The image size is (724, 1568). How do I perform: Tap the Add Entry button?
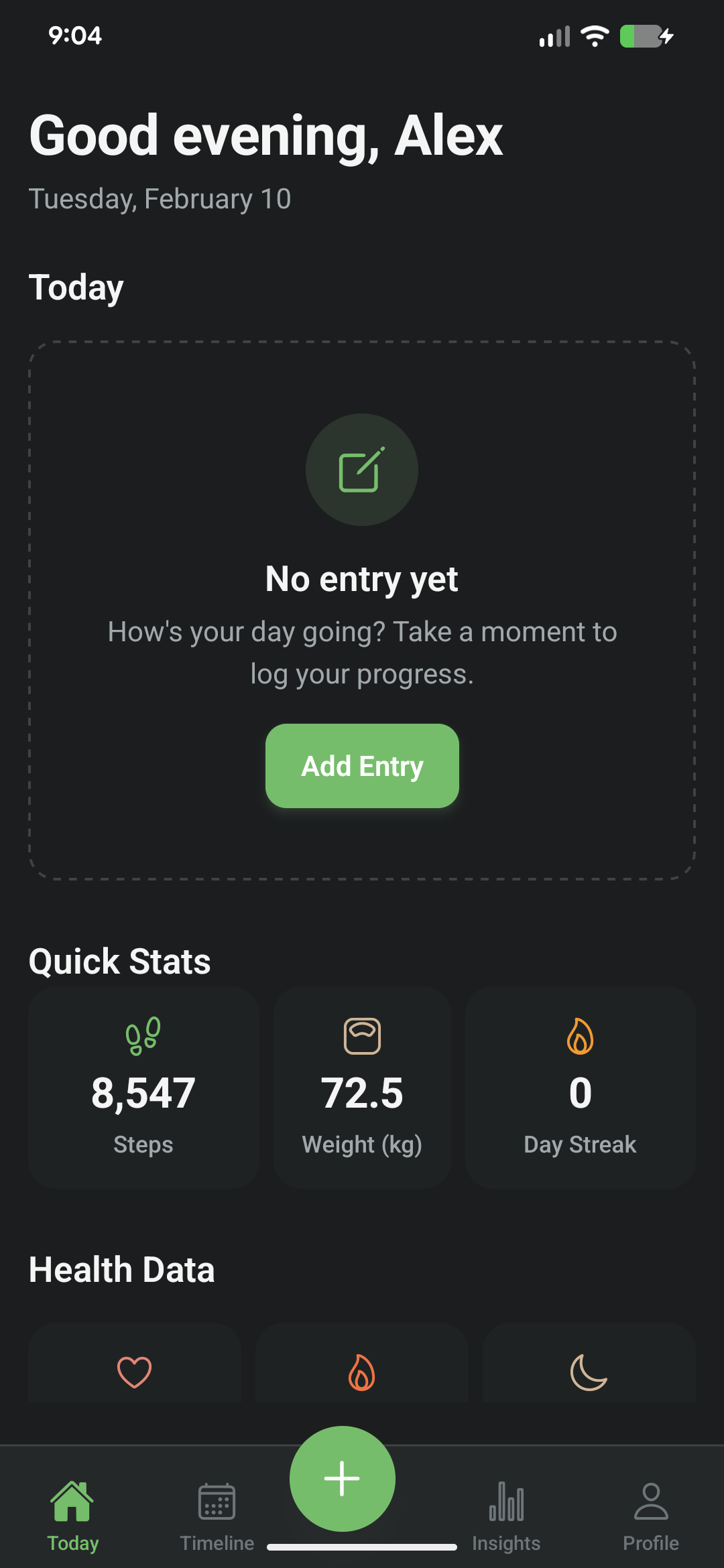pyautogui.click(x=362, y=766)
